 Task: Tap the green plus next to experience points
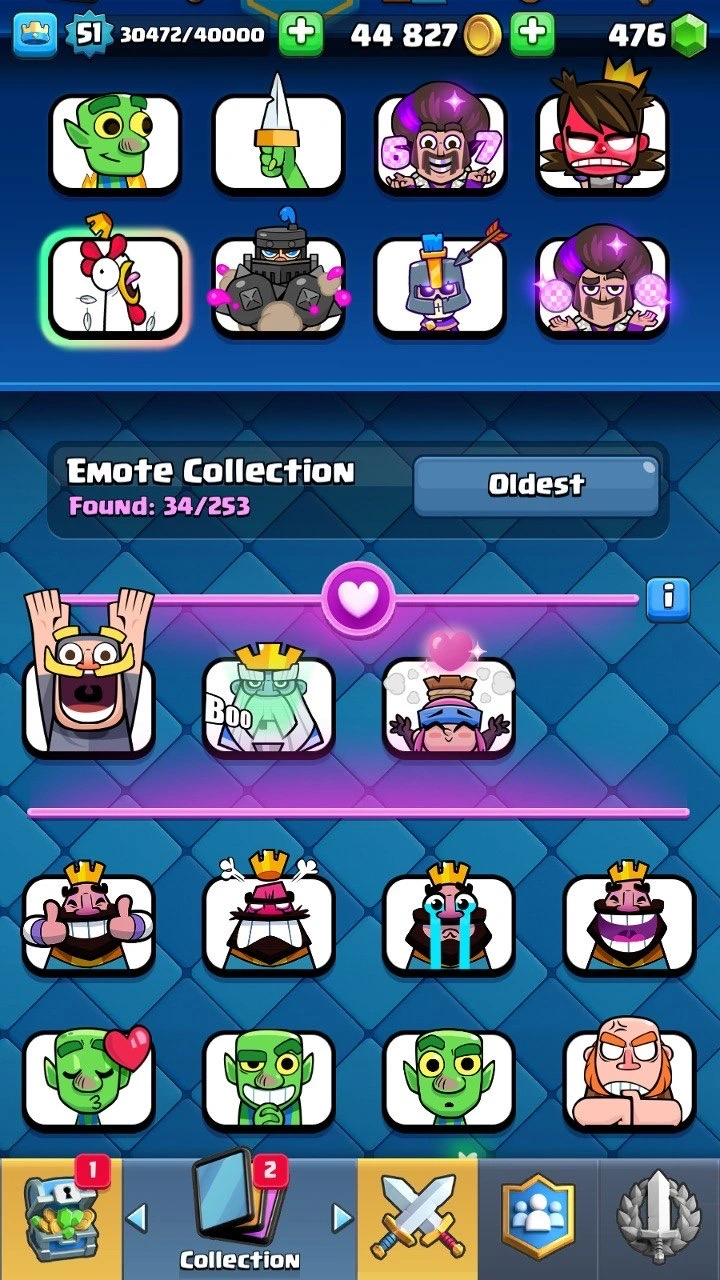click(x=300, y=35)
